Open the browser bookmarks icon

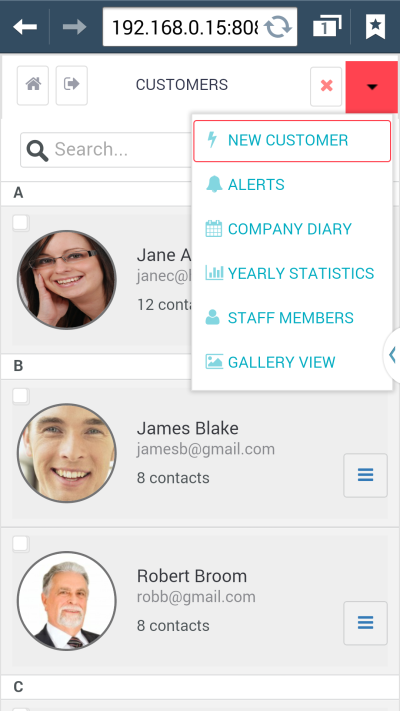point(376,27)
